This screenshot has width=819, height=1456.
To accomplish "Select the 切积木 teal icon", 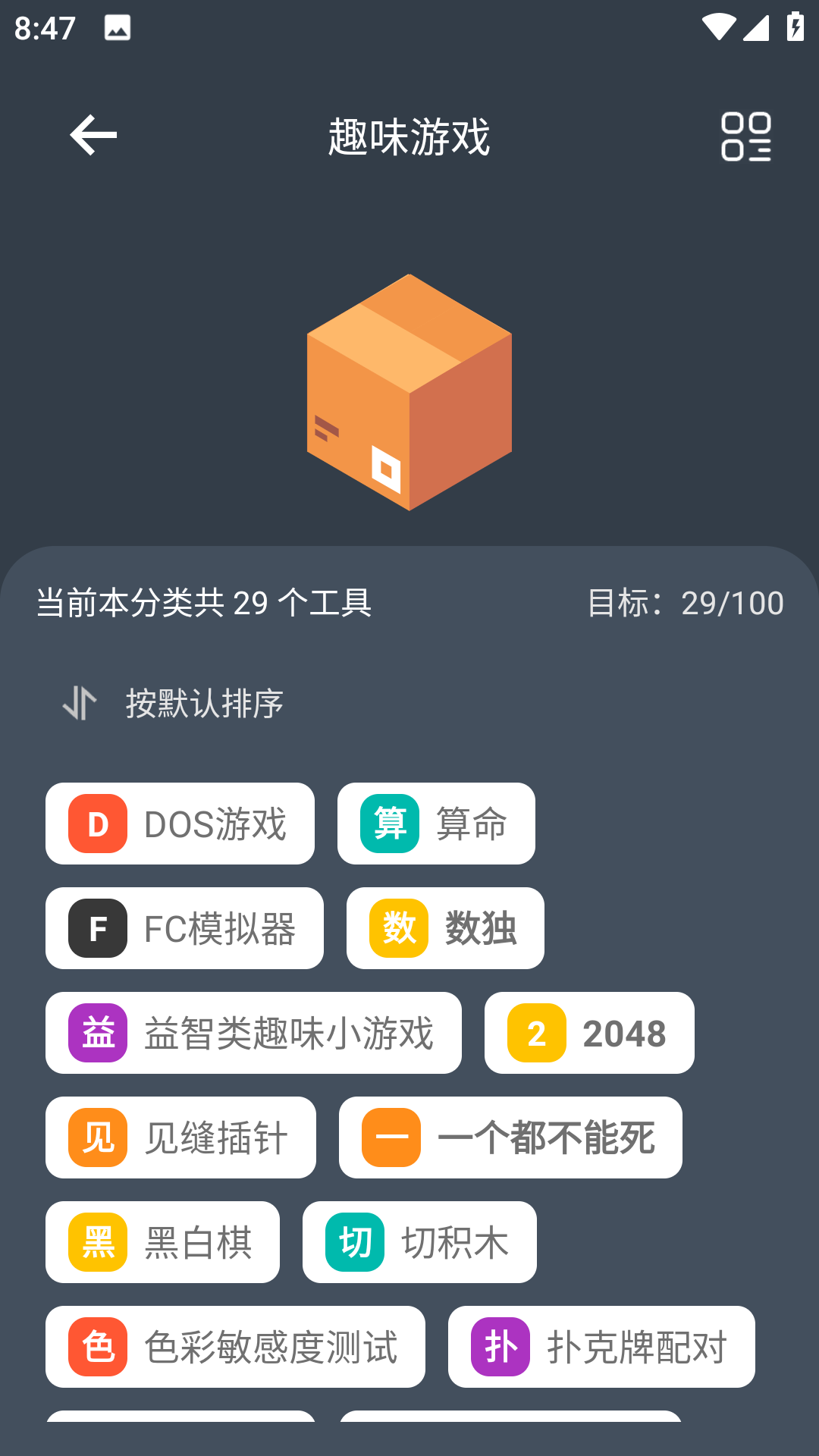I will point(353,1242).
